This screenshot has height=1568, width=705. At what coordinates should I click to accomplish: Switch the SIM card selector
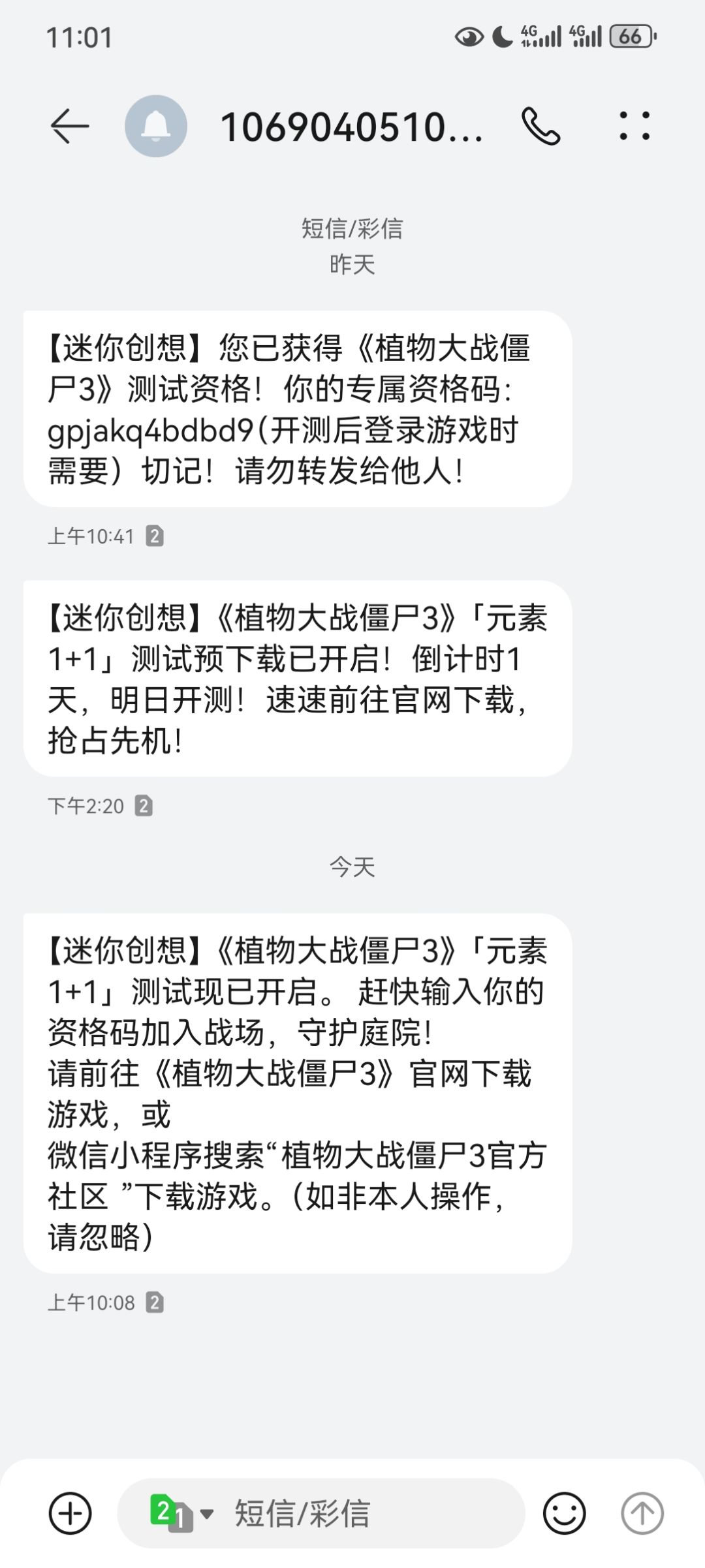pos(182,1513)
